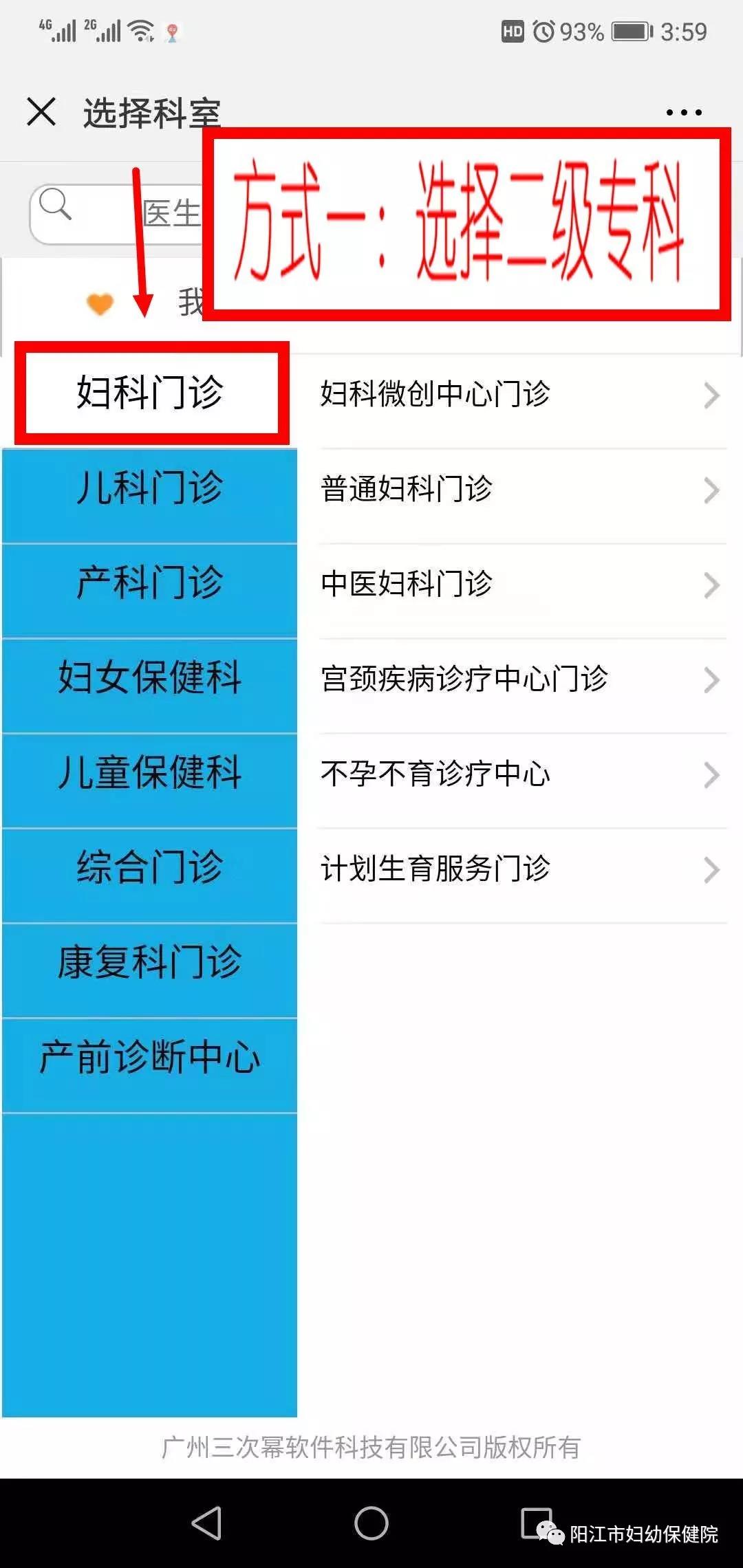Switch to the 产前诊断中心 category
This screenshot has width=743, height=1568.
150,1058
